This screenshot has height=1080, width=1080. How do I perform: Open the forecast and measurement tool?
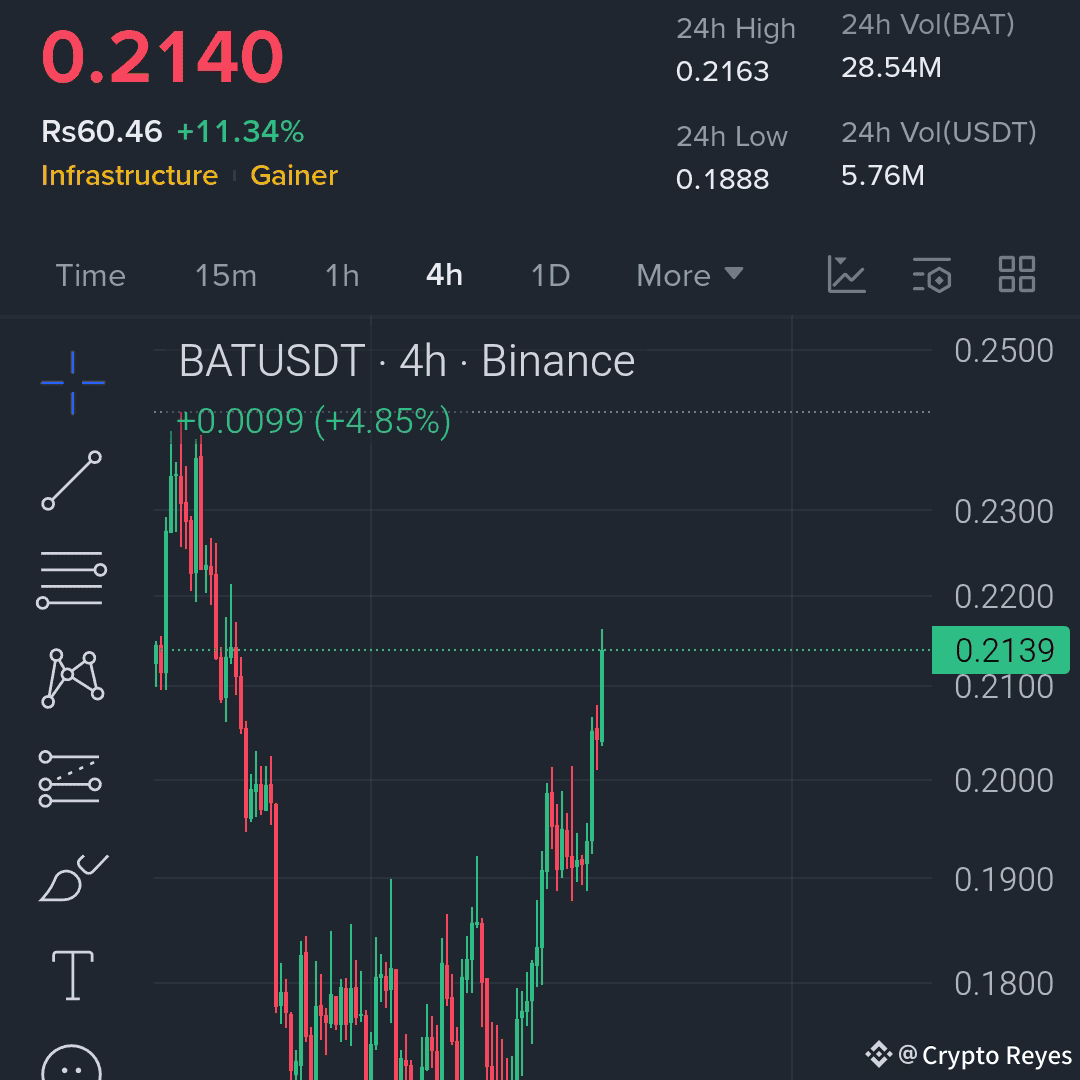click(x=70, y=779)
